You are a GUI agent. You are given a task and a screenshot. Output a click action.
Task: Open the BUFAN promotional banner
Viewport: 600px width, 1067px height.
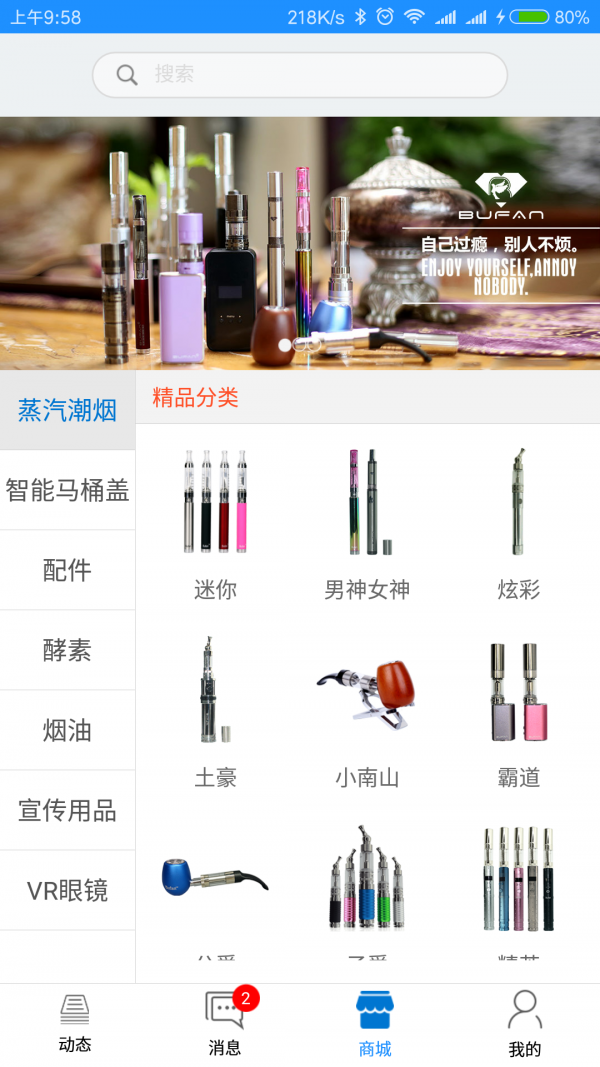[x=300, y=243]
